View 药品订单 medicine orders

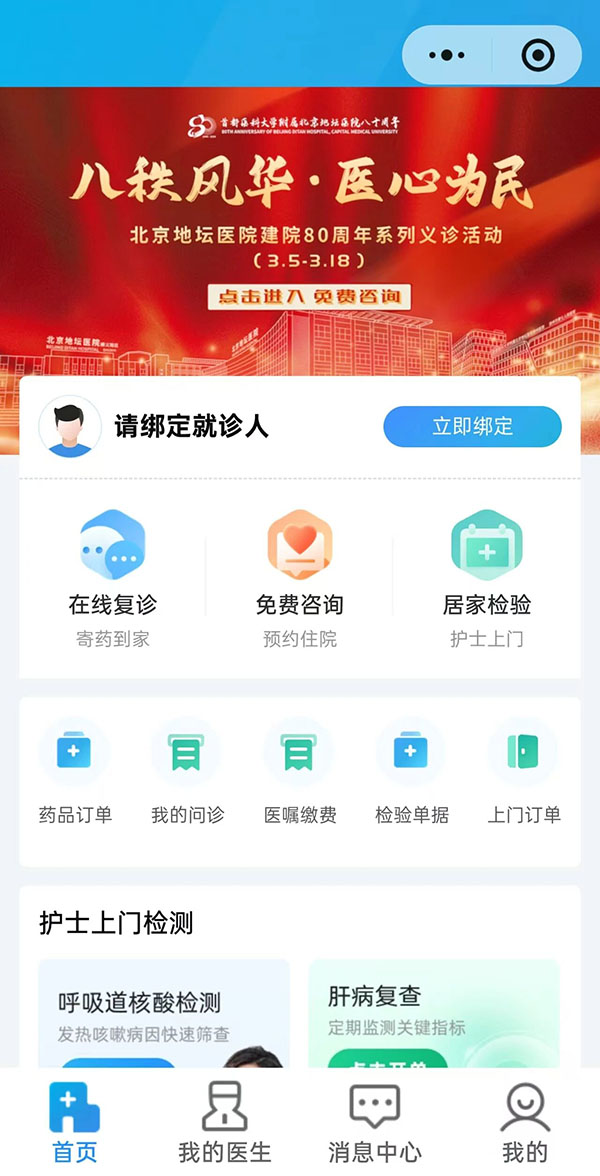[x=75, y=772]
